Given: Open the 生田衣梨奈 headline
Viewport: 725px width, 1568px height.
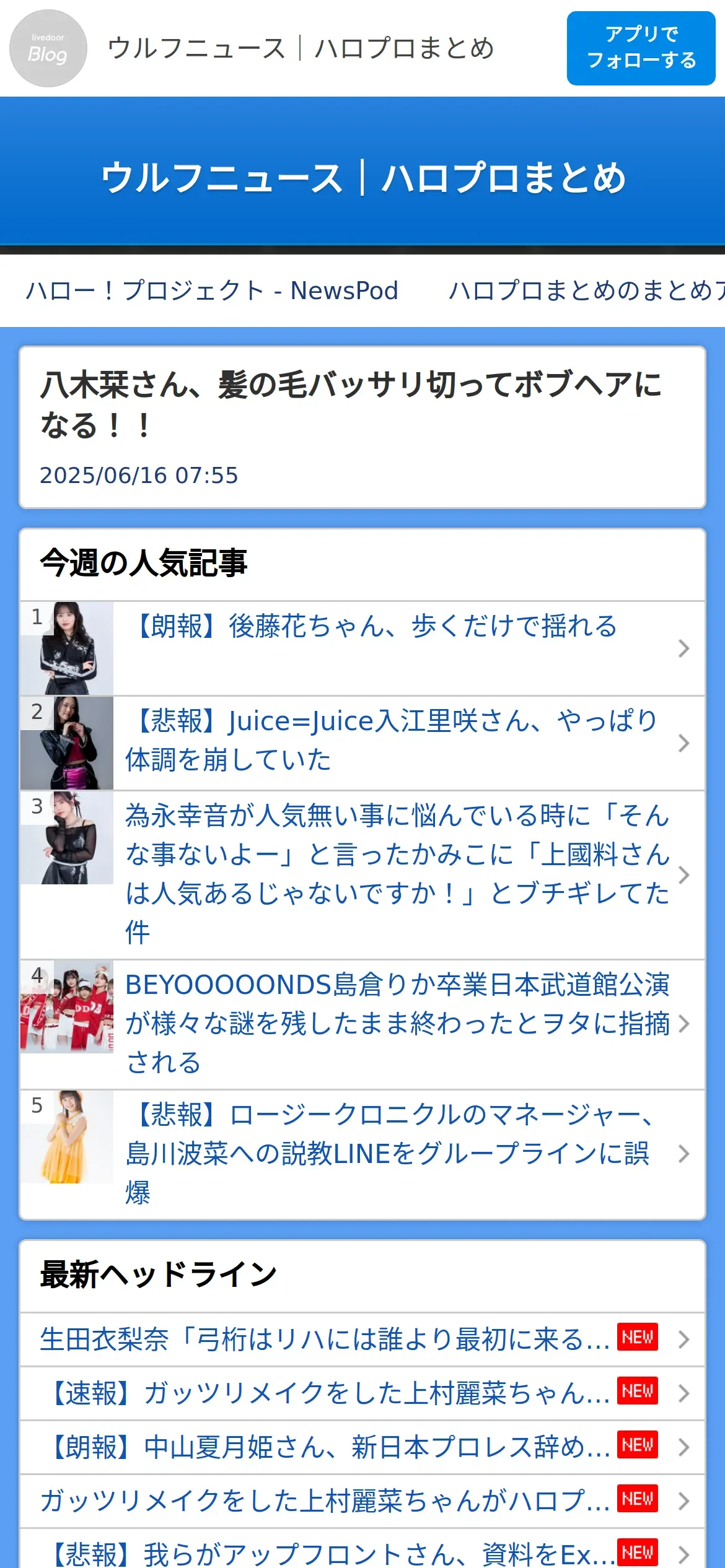Looking at the screenshot, I should coord(325,1339).
